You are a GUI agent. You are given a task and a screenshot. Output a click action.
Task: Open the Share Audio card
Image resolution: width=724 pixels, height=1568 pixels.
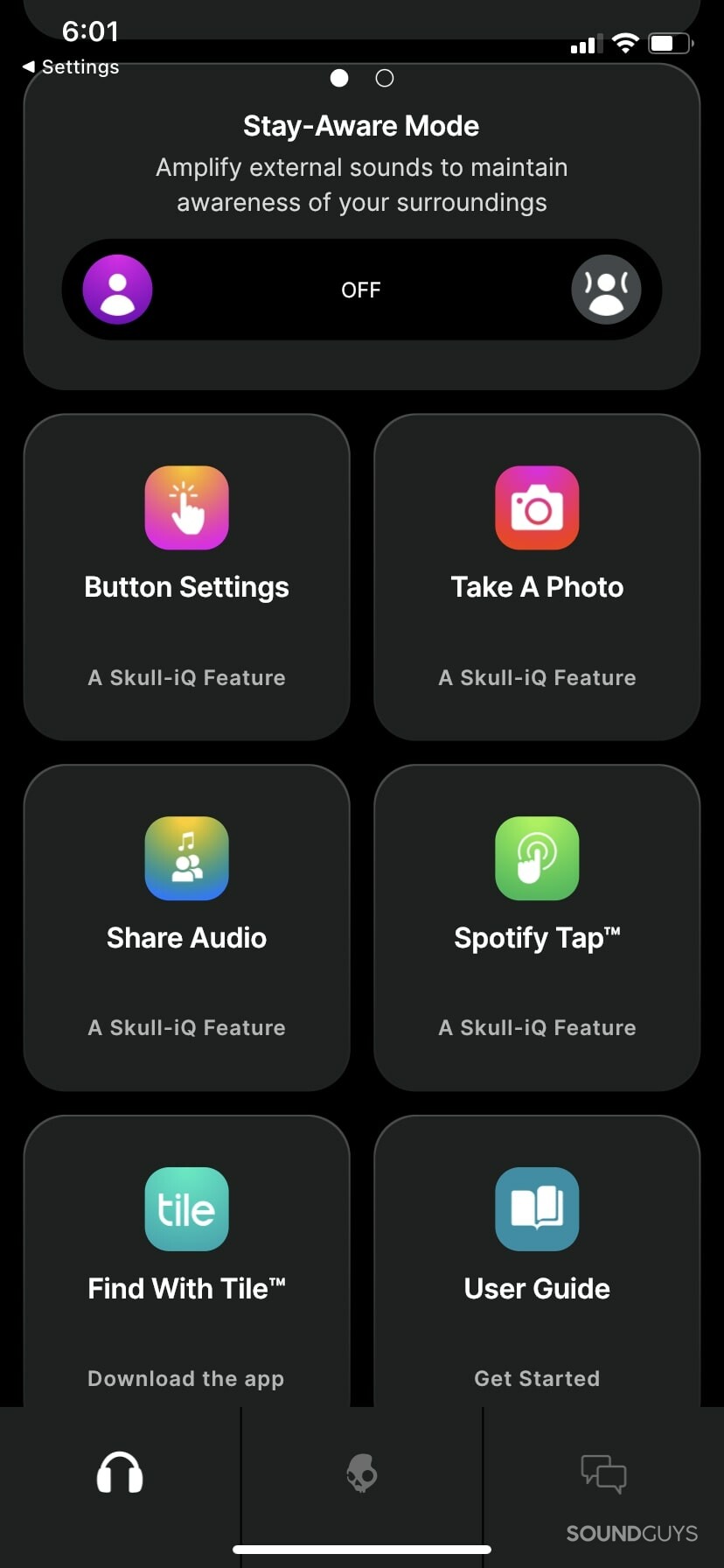187,927
